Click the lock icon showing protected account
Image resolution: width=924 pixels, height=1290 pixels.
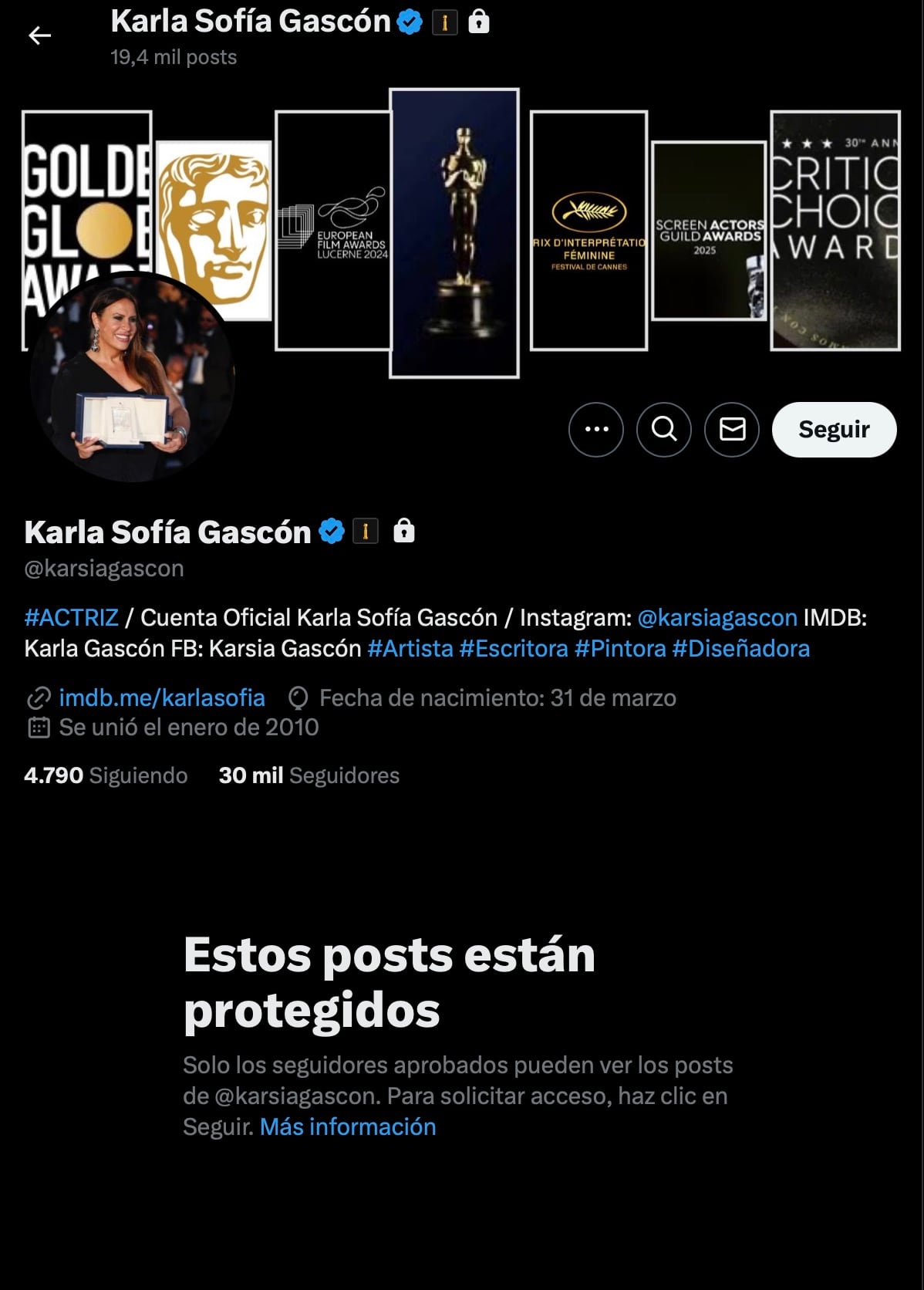click(404, 530)
